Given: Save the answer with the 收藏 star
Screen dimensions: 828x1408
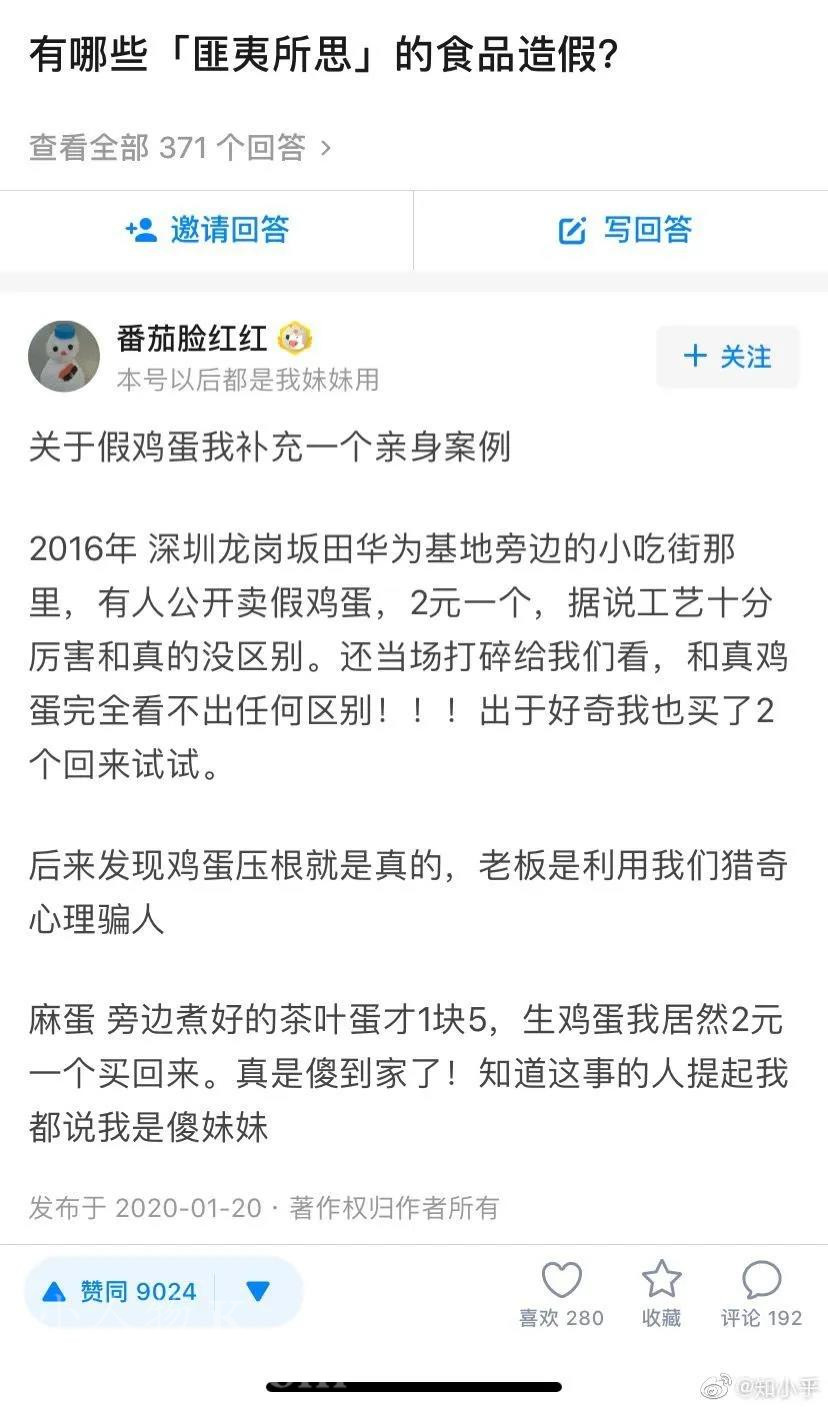Looking at the screenshot, I should click(x=661, y=1295).
